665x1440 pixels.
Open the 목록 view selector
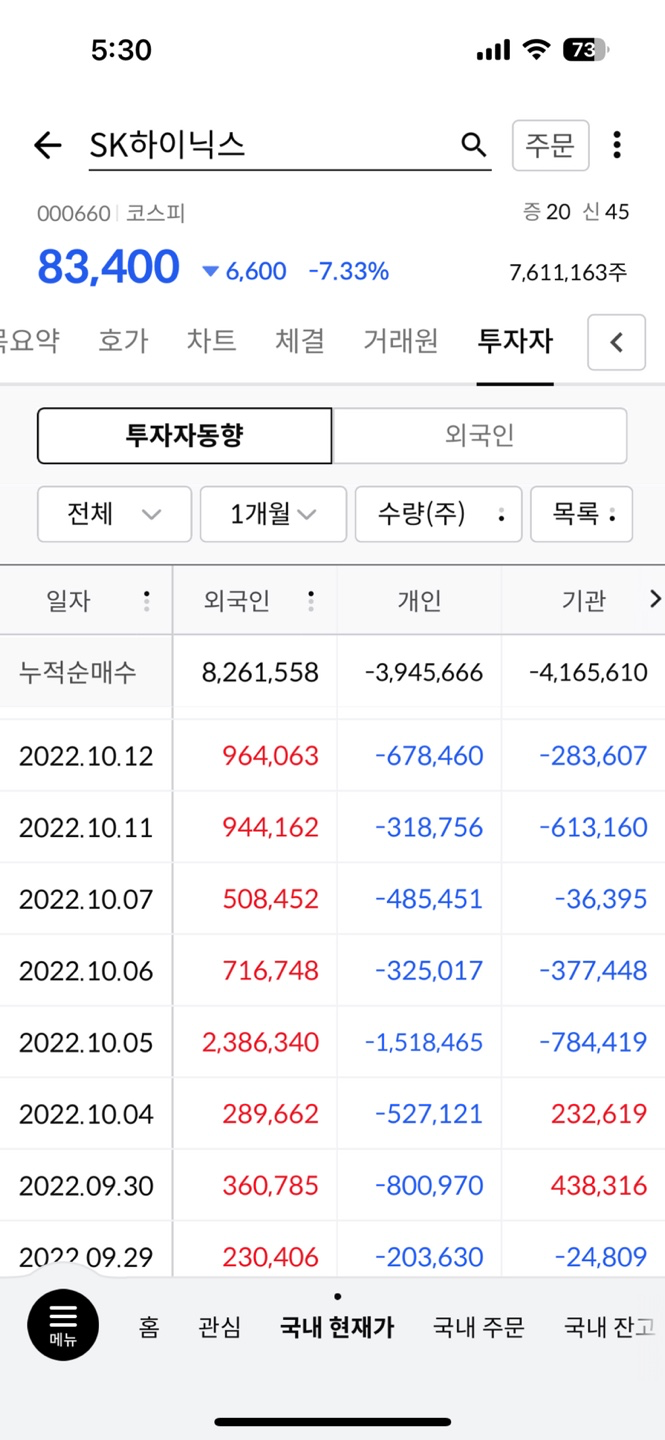pyautogui.click(x=581, y=514)
